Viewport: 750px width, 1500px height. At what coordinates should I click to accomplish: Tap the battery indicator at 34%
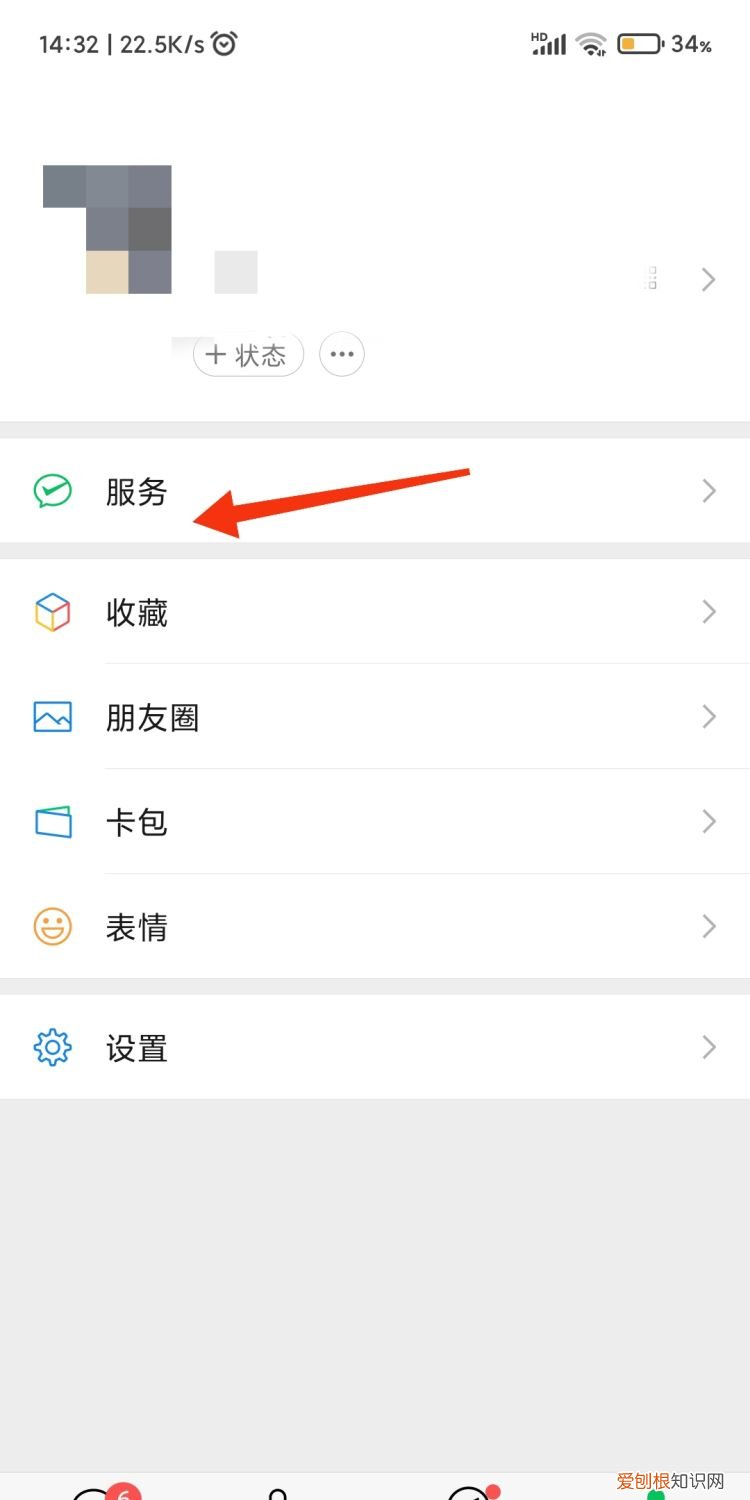tap(638, 43)
